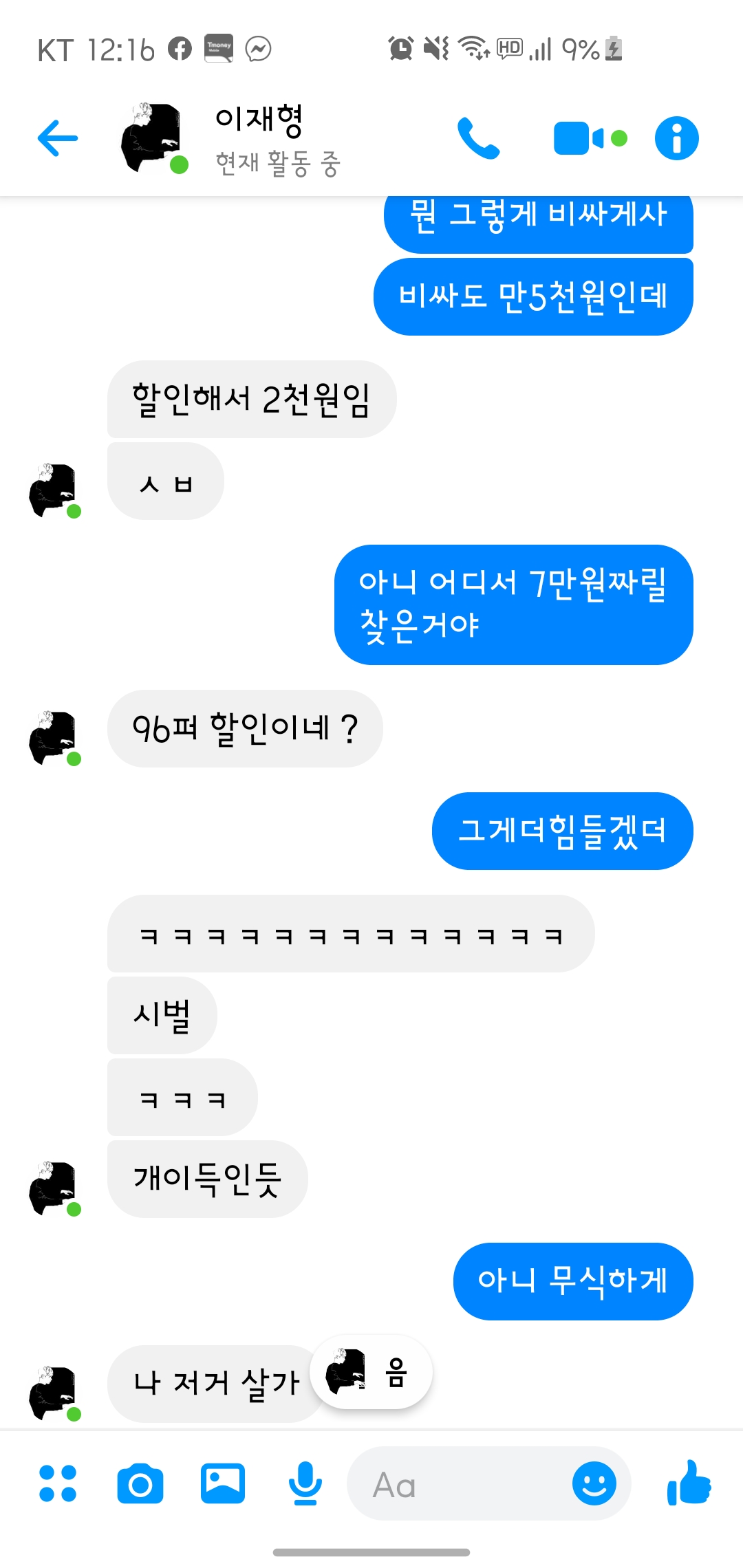The height and width of the screenshot is (1568, 743).
Task: Record a voice message with the microphone
Action: pos(305,1483)
